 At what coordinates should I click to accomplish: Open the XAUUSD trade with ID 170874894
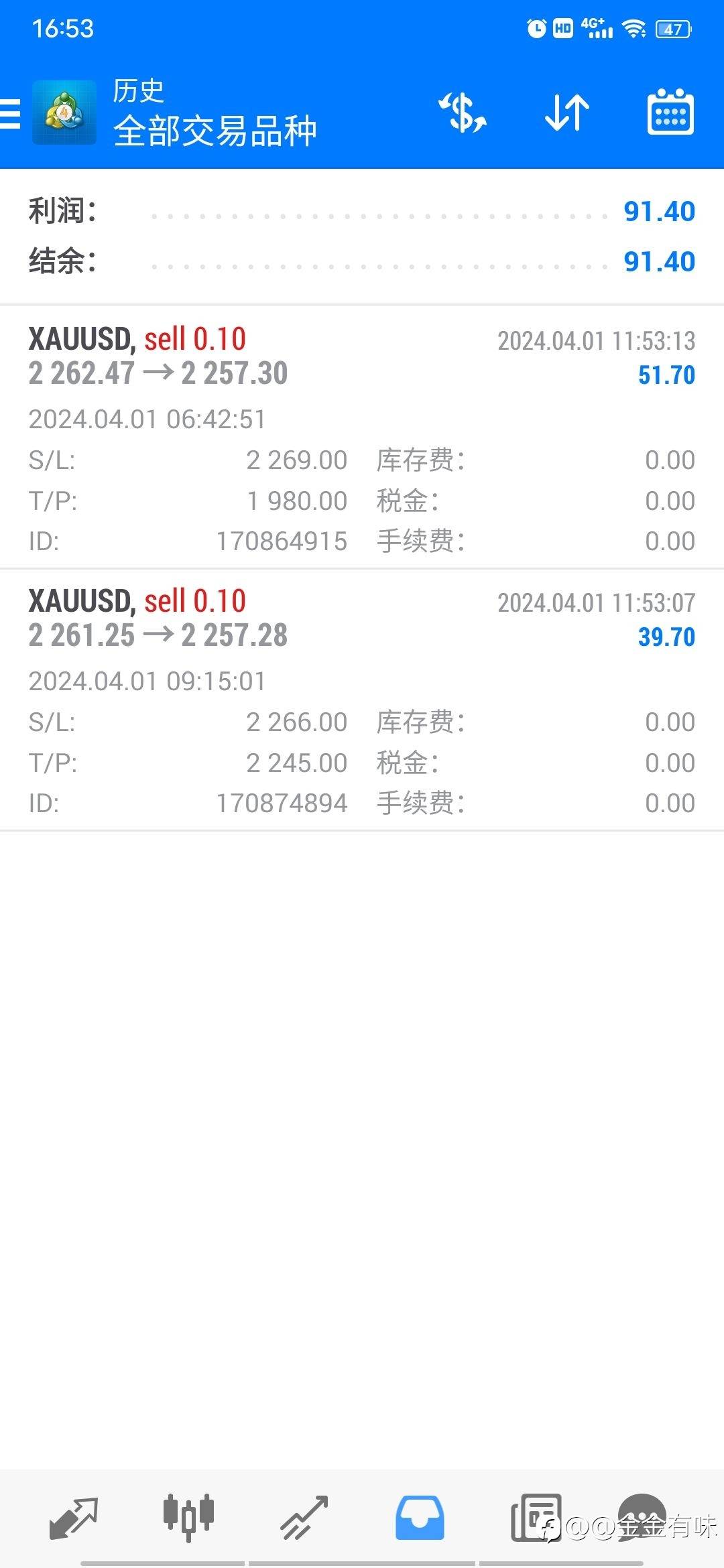click(x=362, y=700)
